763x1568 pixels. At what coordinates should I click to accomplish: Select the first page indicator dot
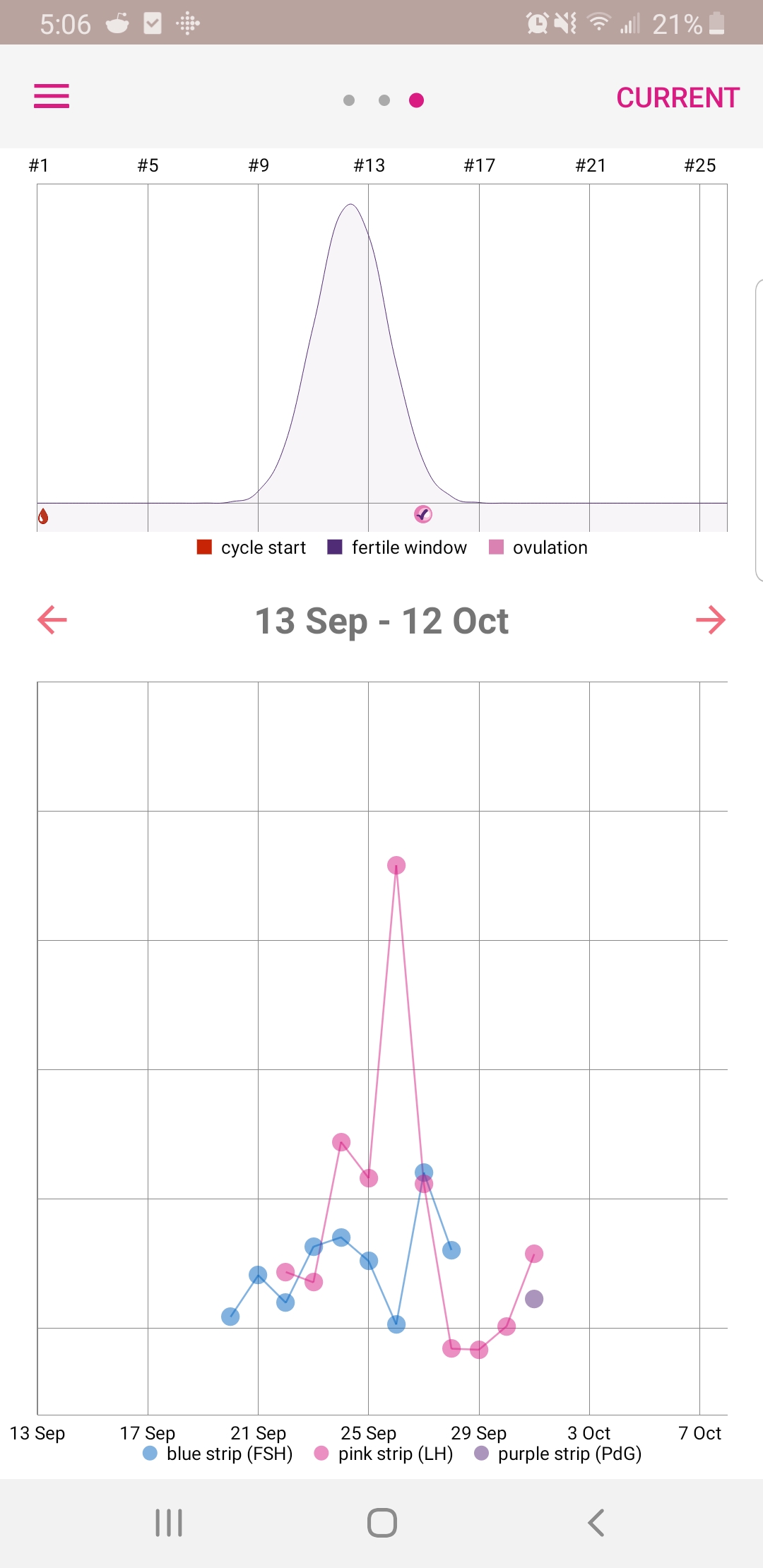pos(349,100)
